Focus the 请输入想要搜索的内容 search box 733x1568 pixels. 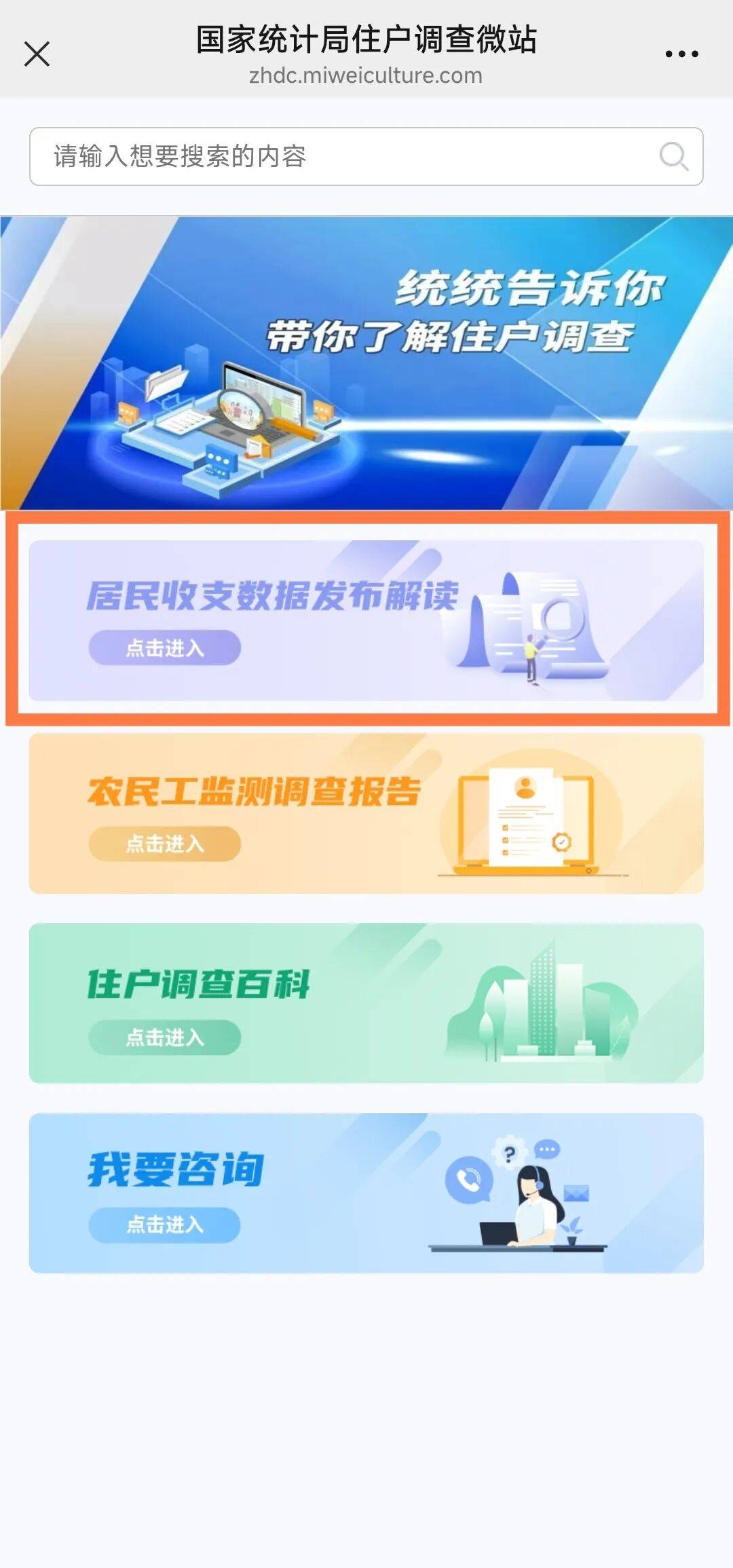point(339,157)
